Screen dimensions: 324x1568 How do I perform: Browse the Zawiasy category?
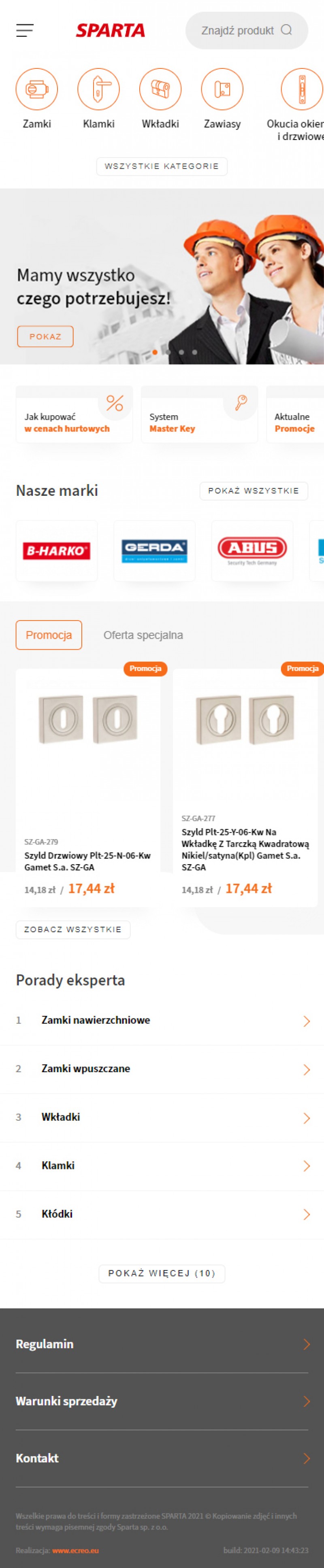[222, 89]
